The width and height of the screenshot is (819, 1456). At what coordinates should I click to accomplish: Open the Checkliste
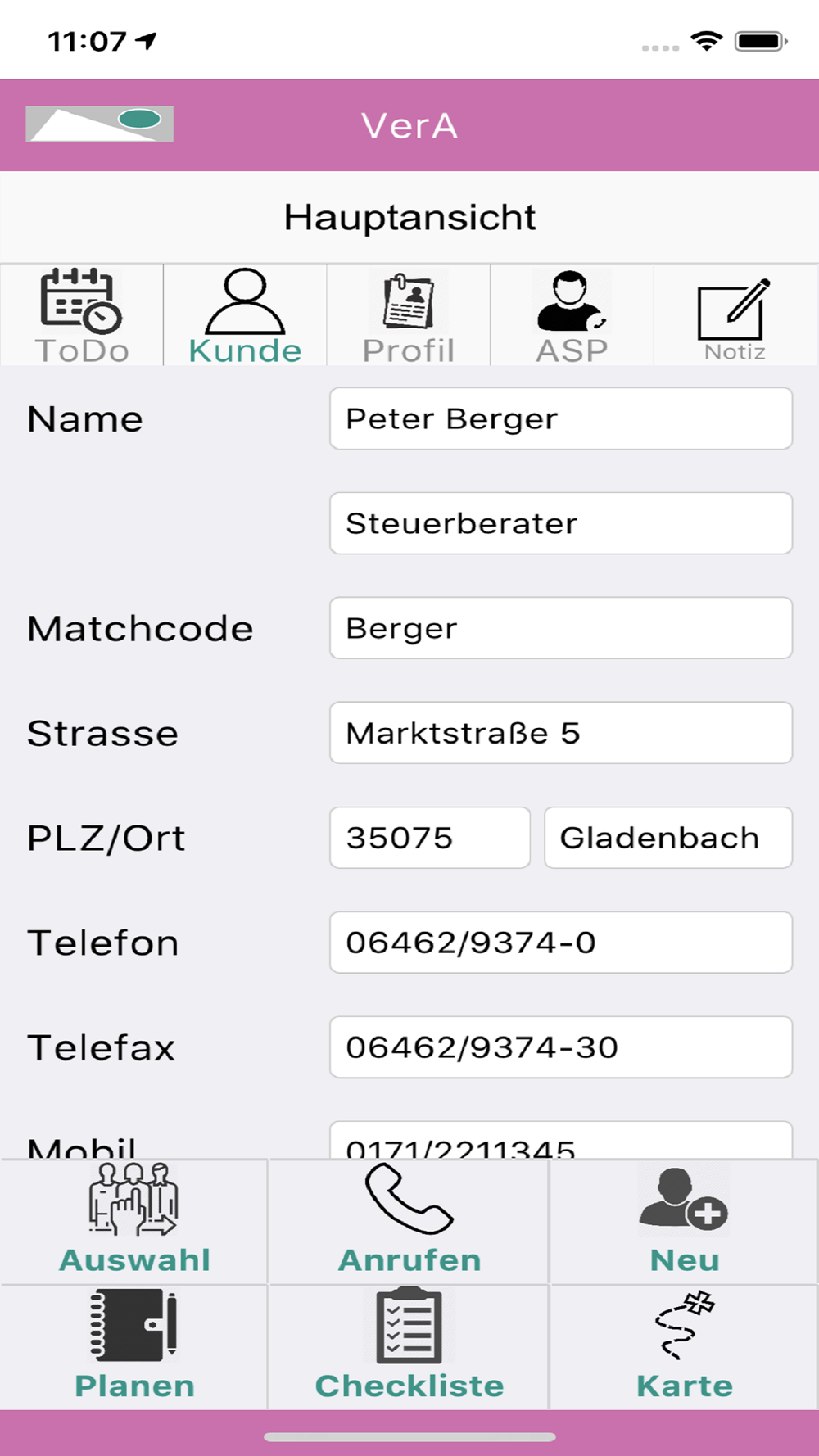click(x=409, y=1347)
